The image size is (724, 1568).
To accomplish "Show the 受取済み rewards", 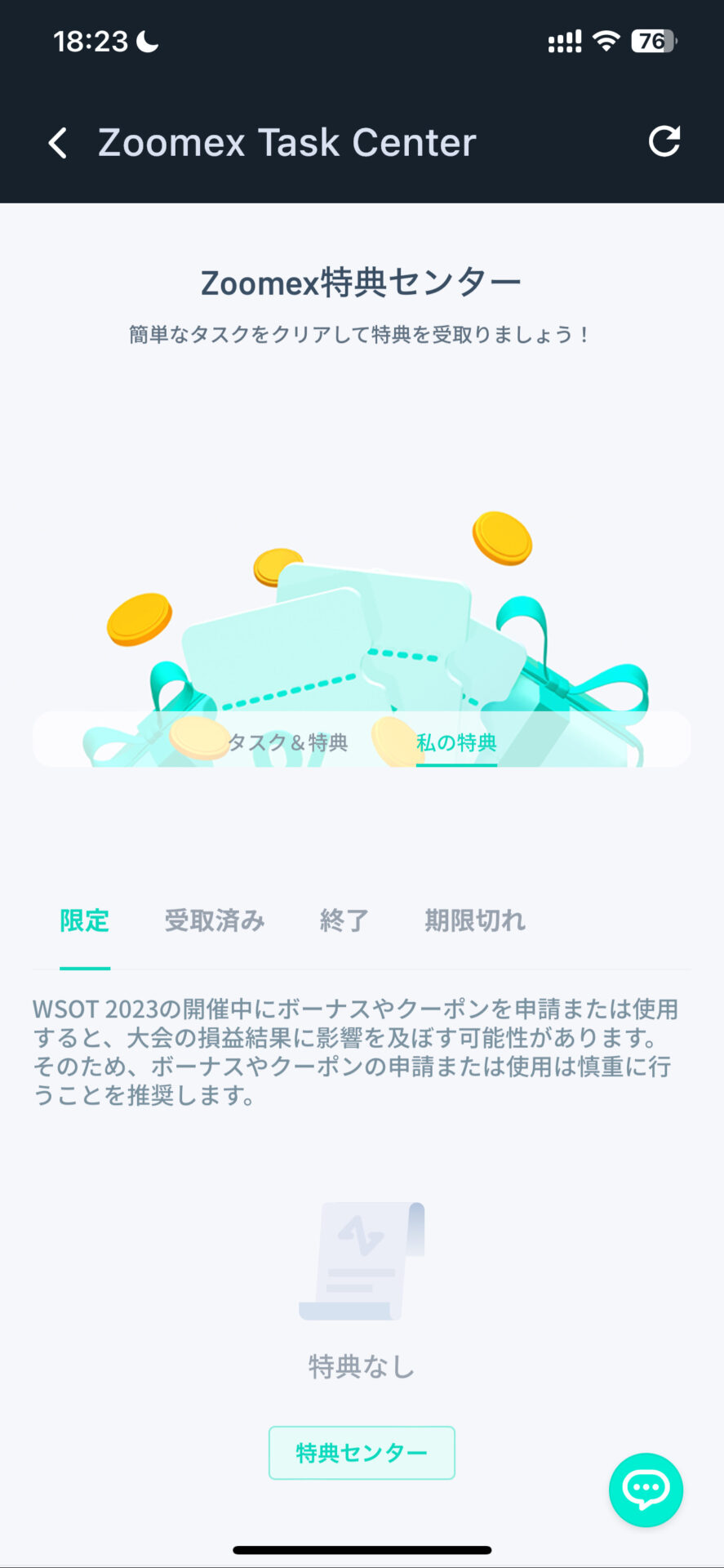I will (x=215, y=921).
